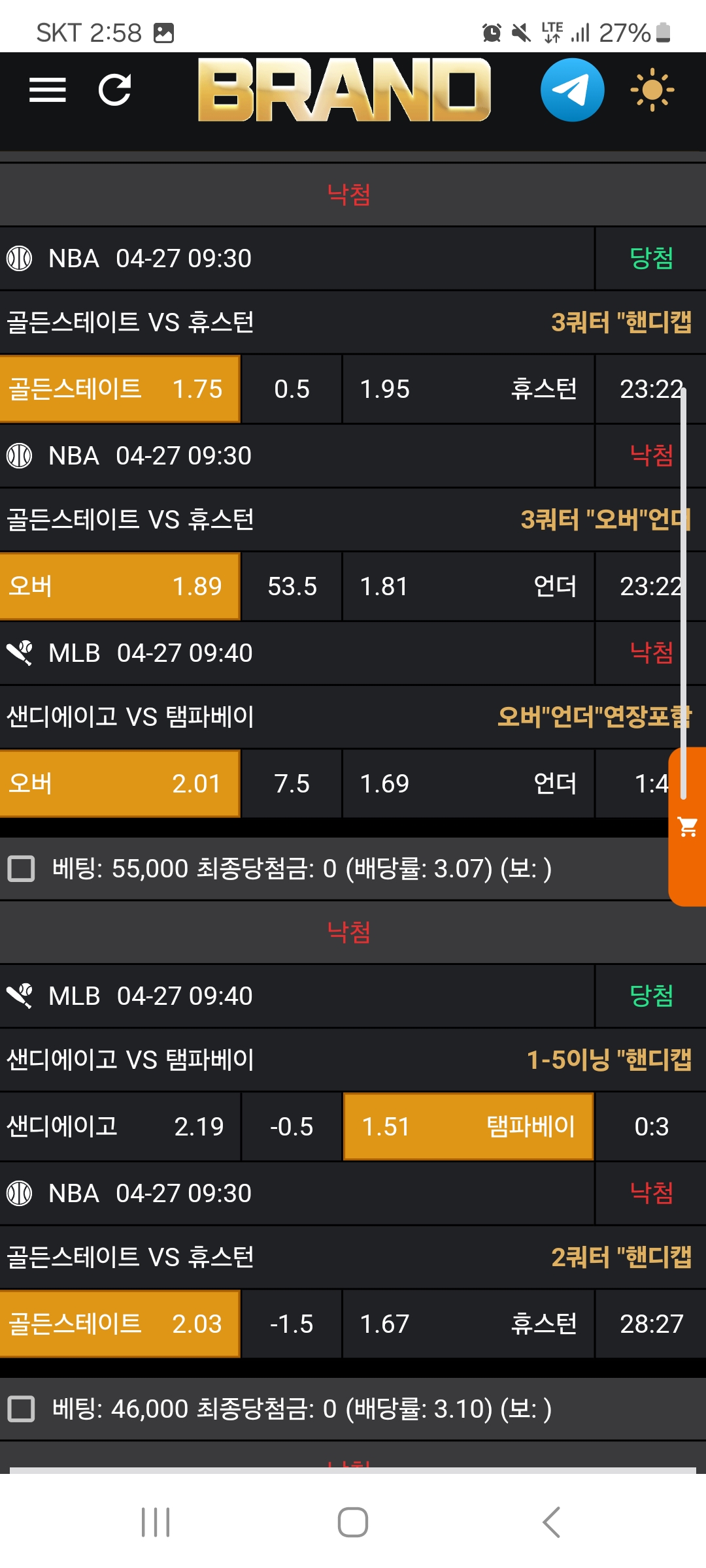Open the hamburger menu
Image resolution: width=706 pixels, height=1568 pixels.
pos(47,90)
